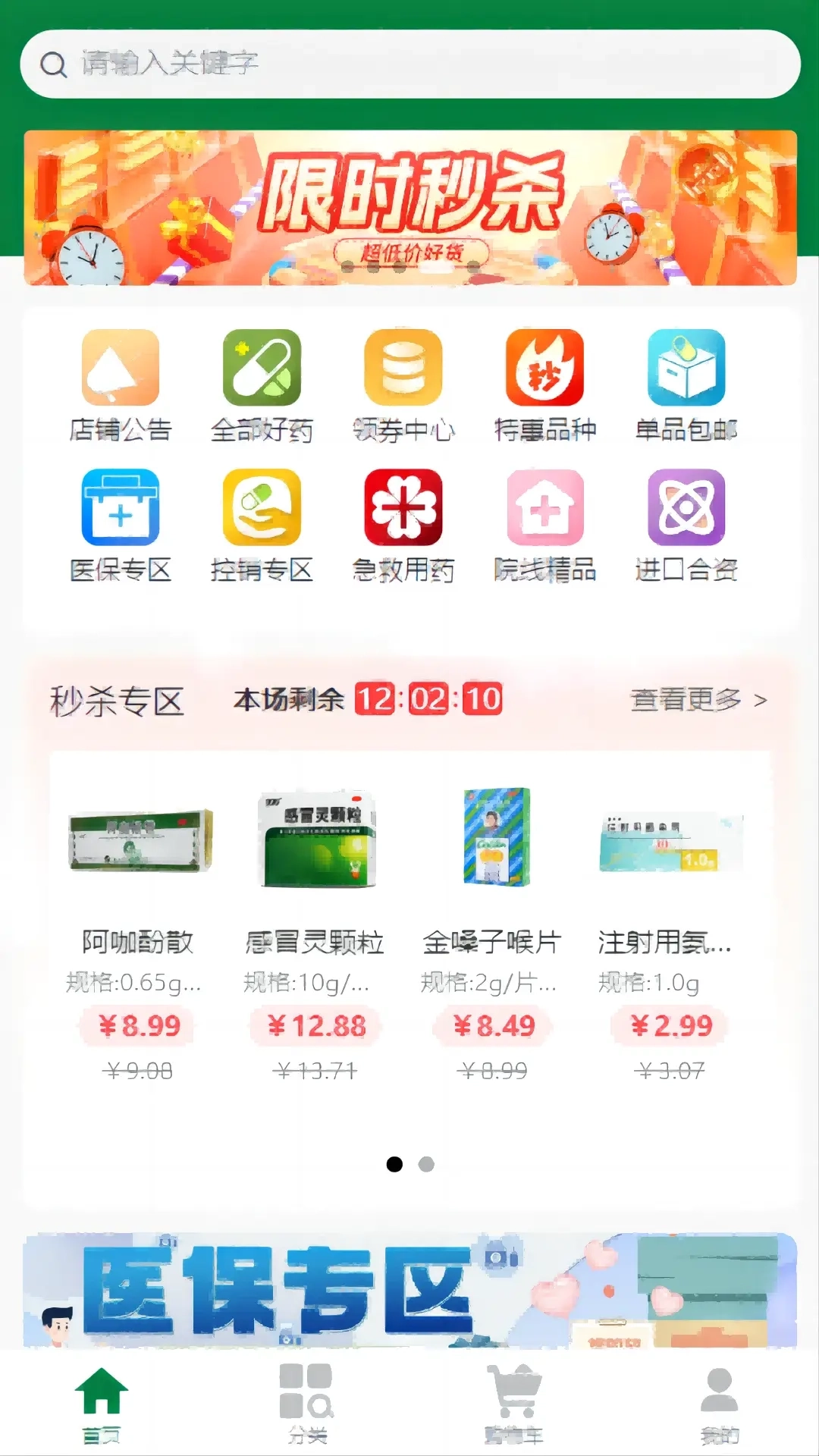
Task: Select the second carousel pagination dot
Action: 427,1166
